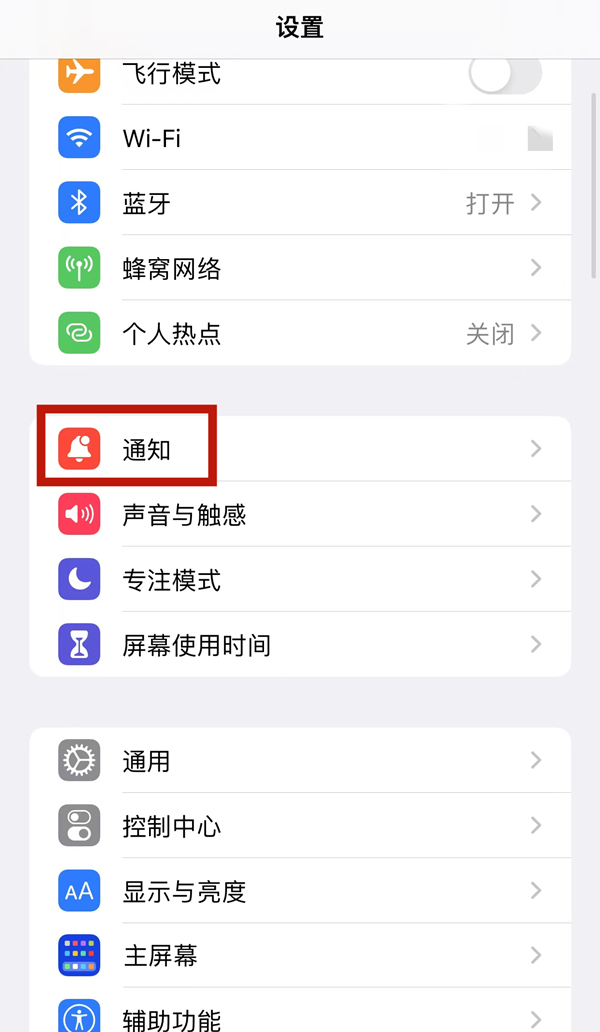The image size is (600, 1032).
Task: Open 屏幕使用时间 settings
Action: [x=300, y=645]
